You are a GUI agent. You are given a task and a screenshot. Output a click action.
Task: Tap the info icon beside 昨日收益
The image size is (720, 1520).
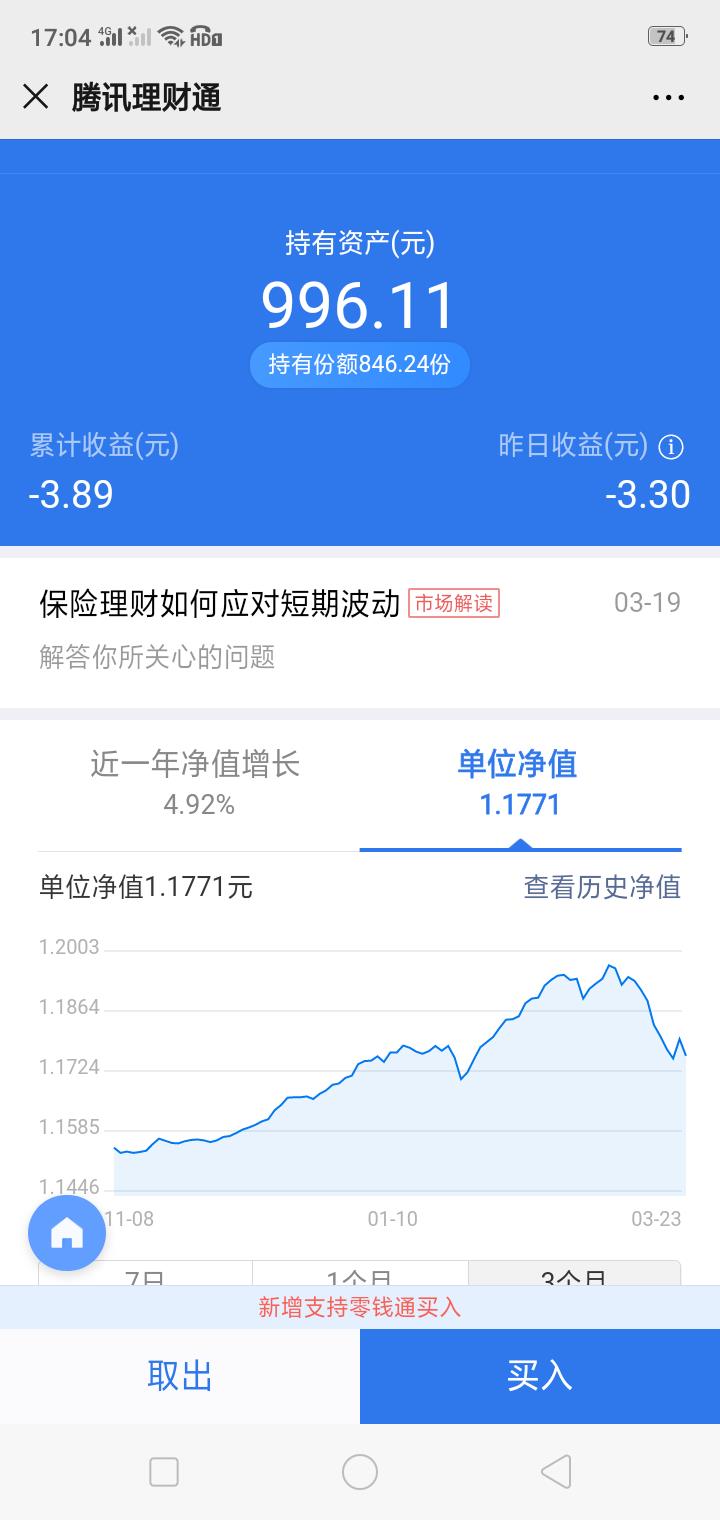[673, 447]
